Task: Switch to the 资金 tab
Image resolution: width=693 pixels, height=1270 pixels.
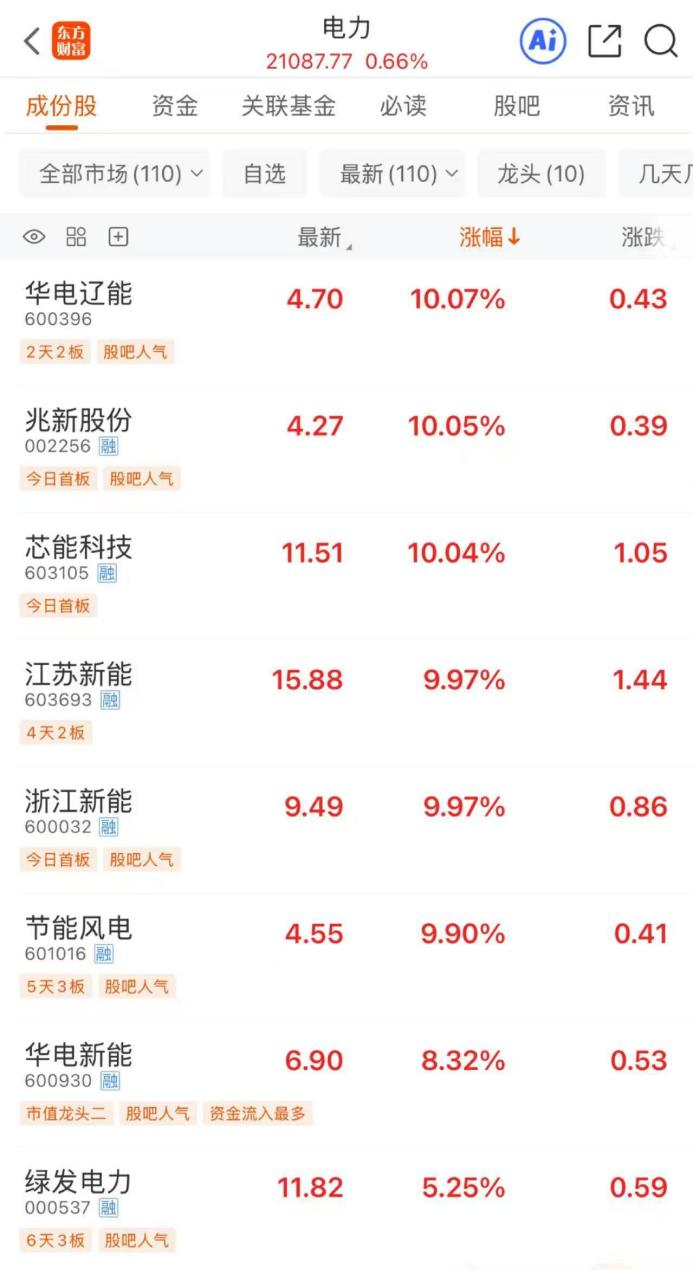Action: coord(175,106)
